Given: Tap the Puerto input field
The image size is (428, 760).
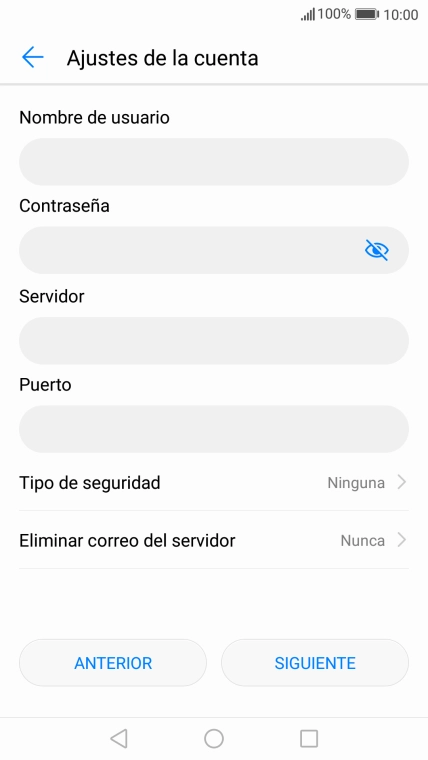Looking at the screenshot, I should pyautogui.click(x=214, y=429).
